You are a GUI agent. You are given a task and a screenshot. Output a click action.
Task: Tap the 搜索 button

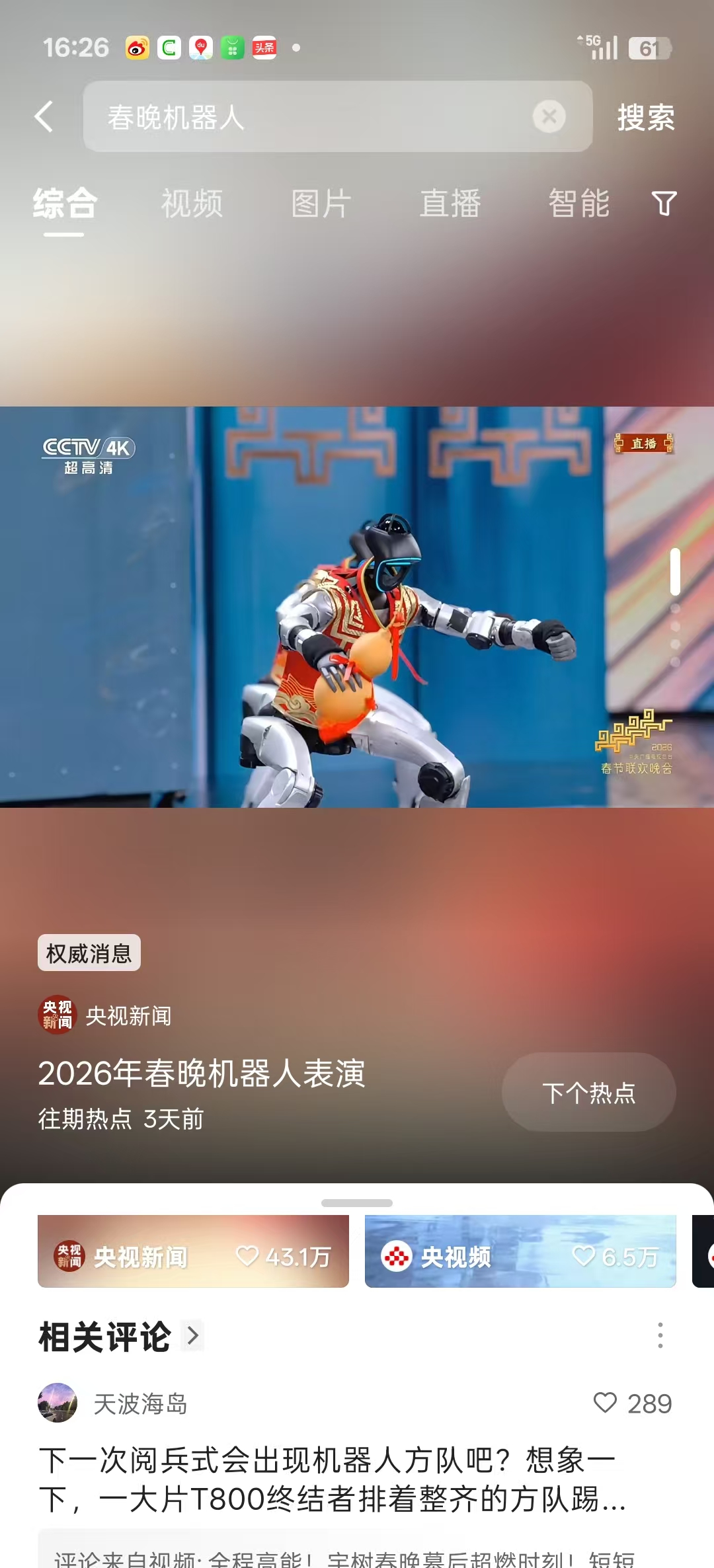click(645, 118)
